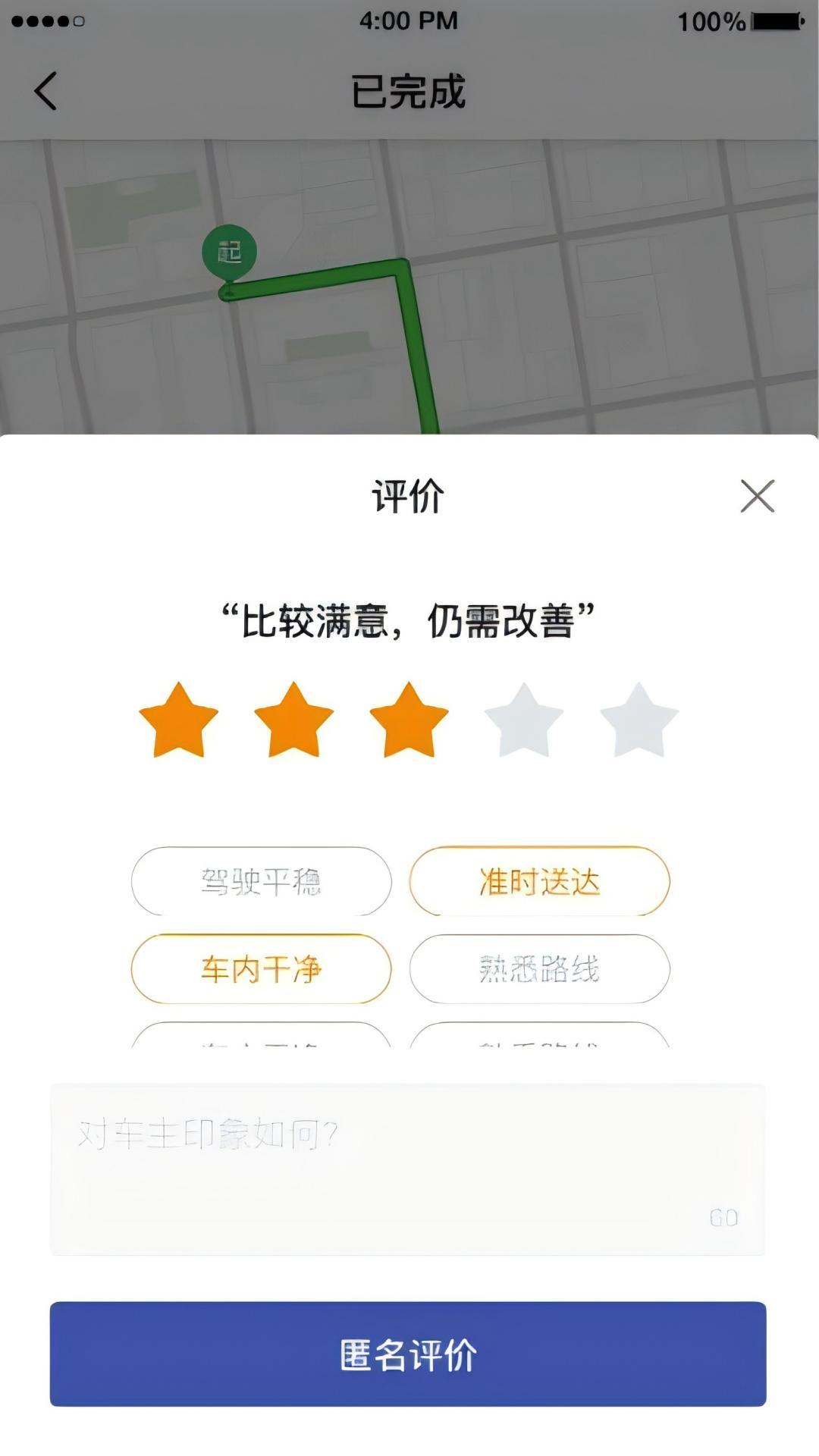Rate the trip one star
819x1456 pixels.
(x=179, y=720)
